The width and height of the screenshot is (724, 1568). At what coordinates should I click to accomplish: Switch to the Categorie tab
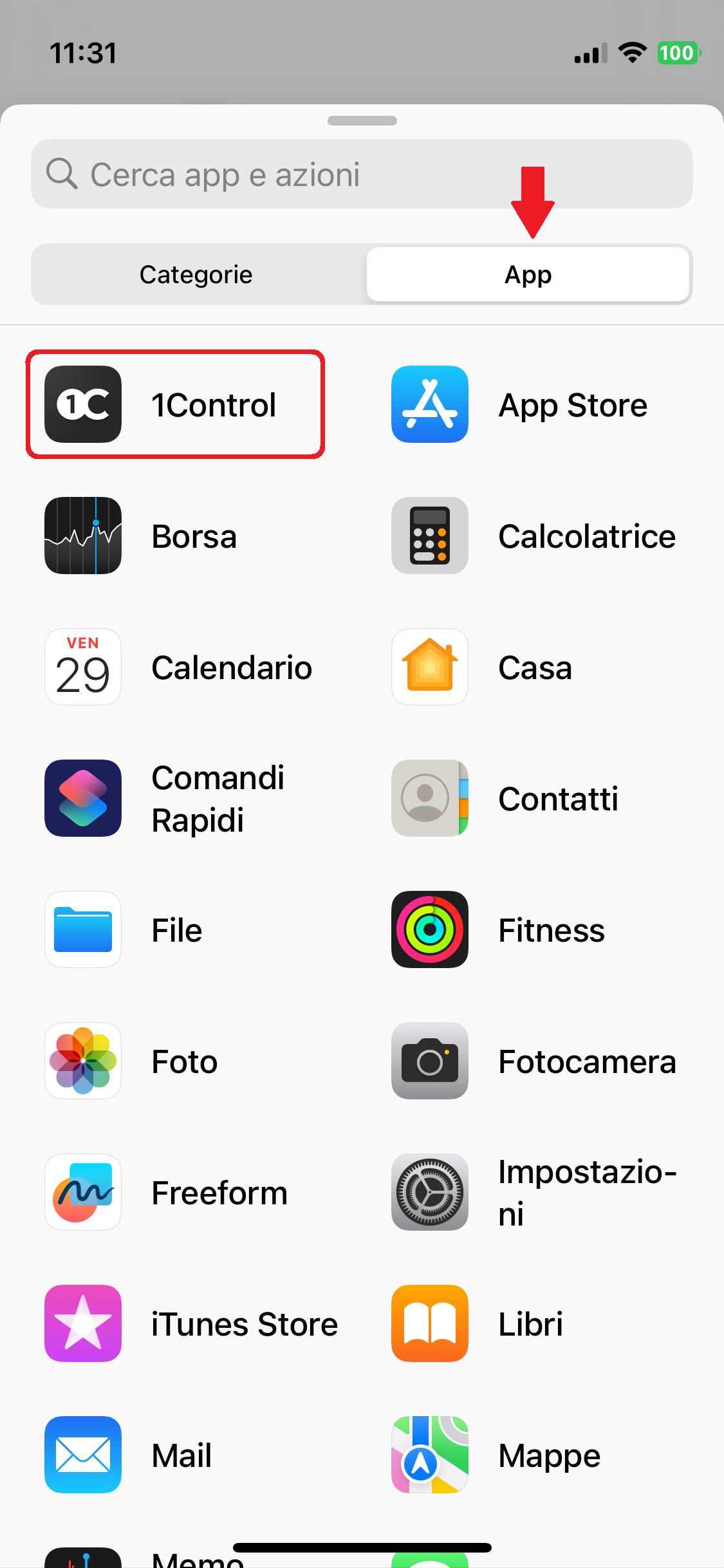[197, 275]
